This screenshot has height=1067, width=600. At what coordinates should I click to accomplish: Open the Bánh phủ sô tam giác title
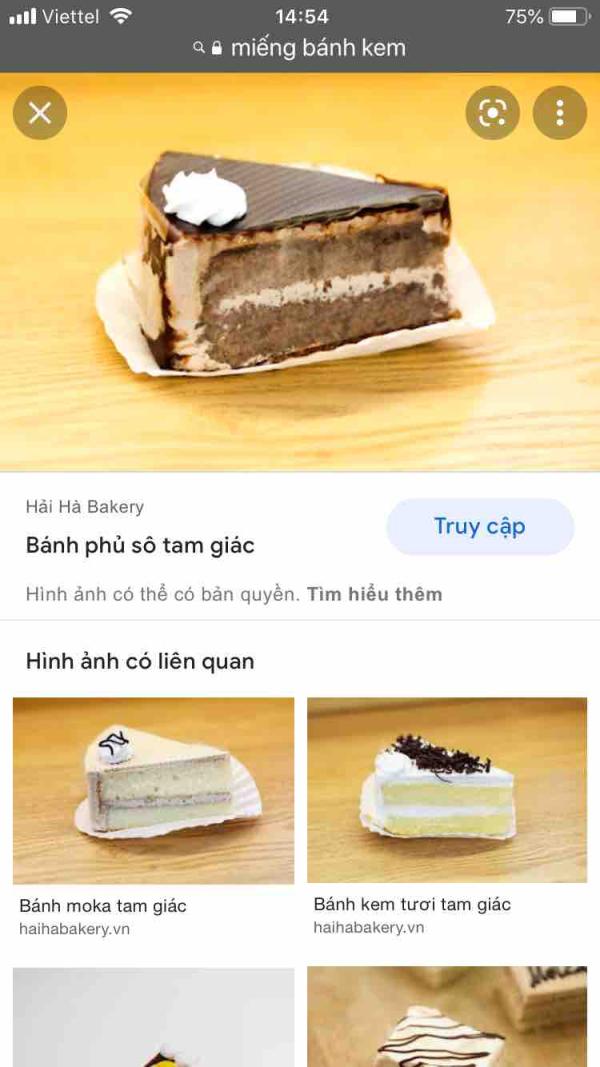pyautogui.click(x=140, y=545)
